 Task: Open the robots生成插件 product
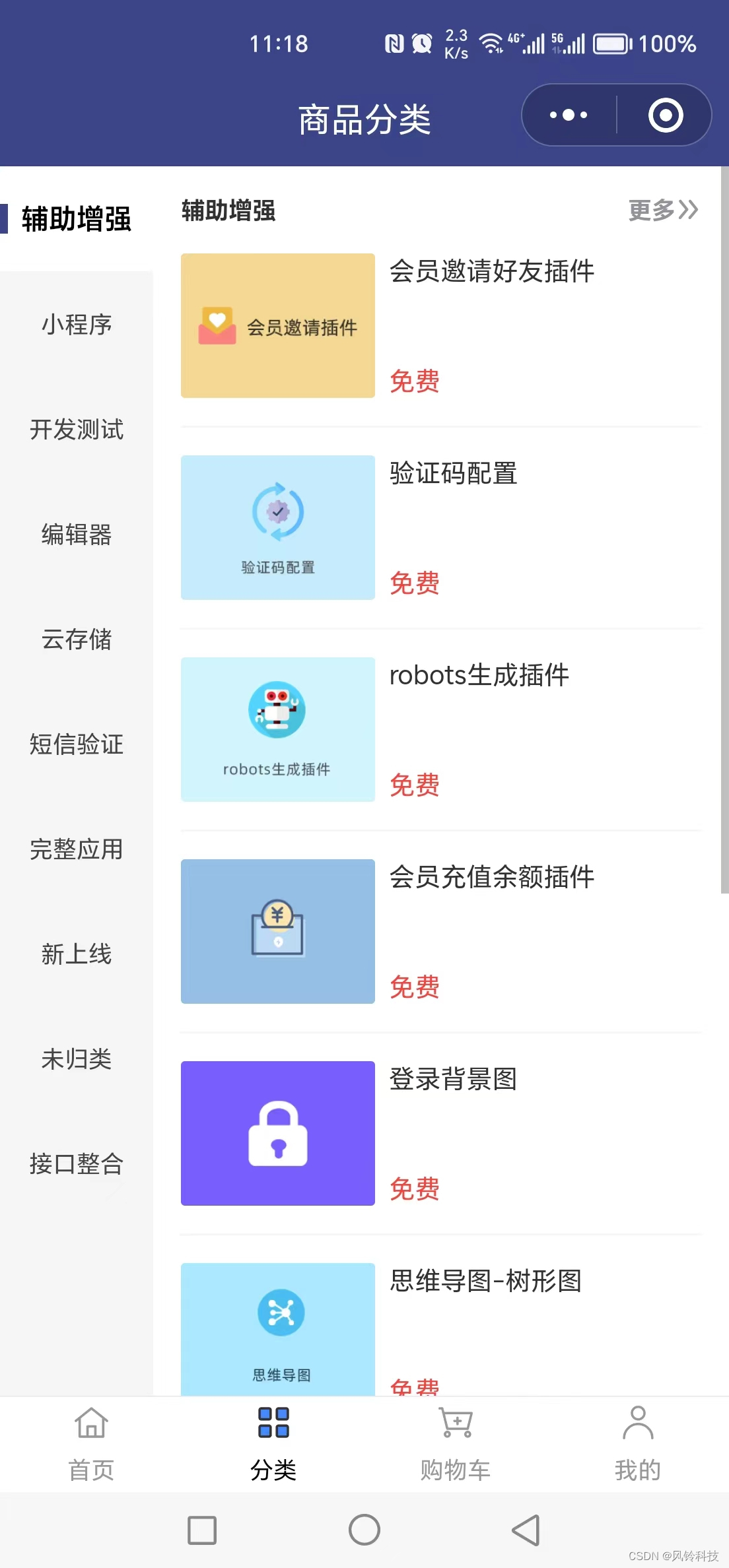coord(479,675)
